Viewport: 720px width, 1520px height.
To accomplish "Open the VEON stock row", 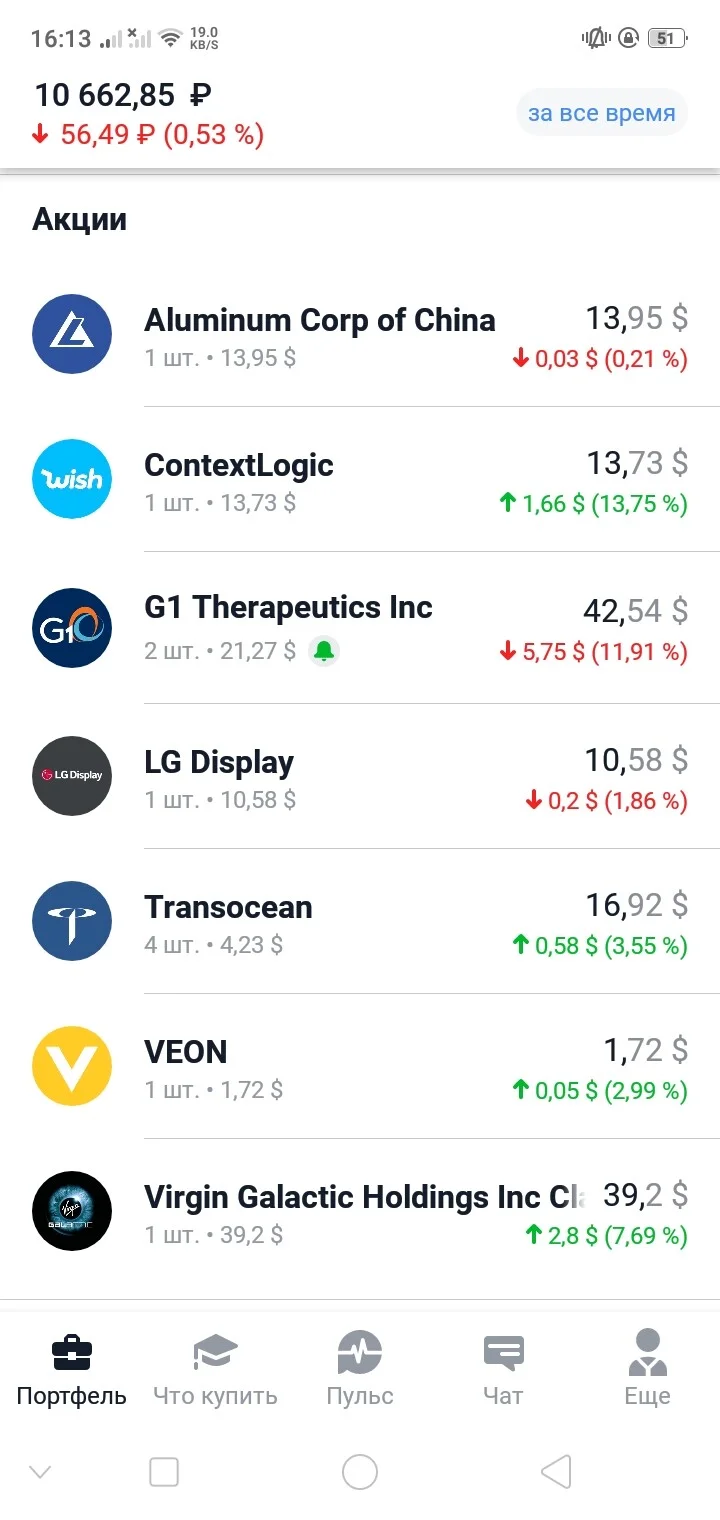I will [360, 1066].
